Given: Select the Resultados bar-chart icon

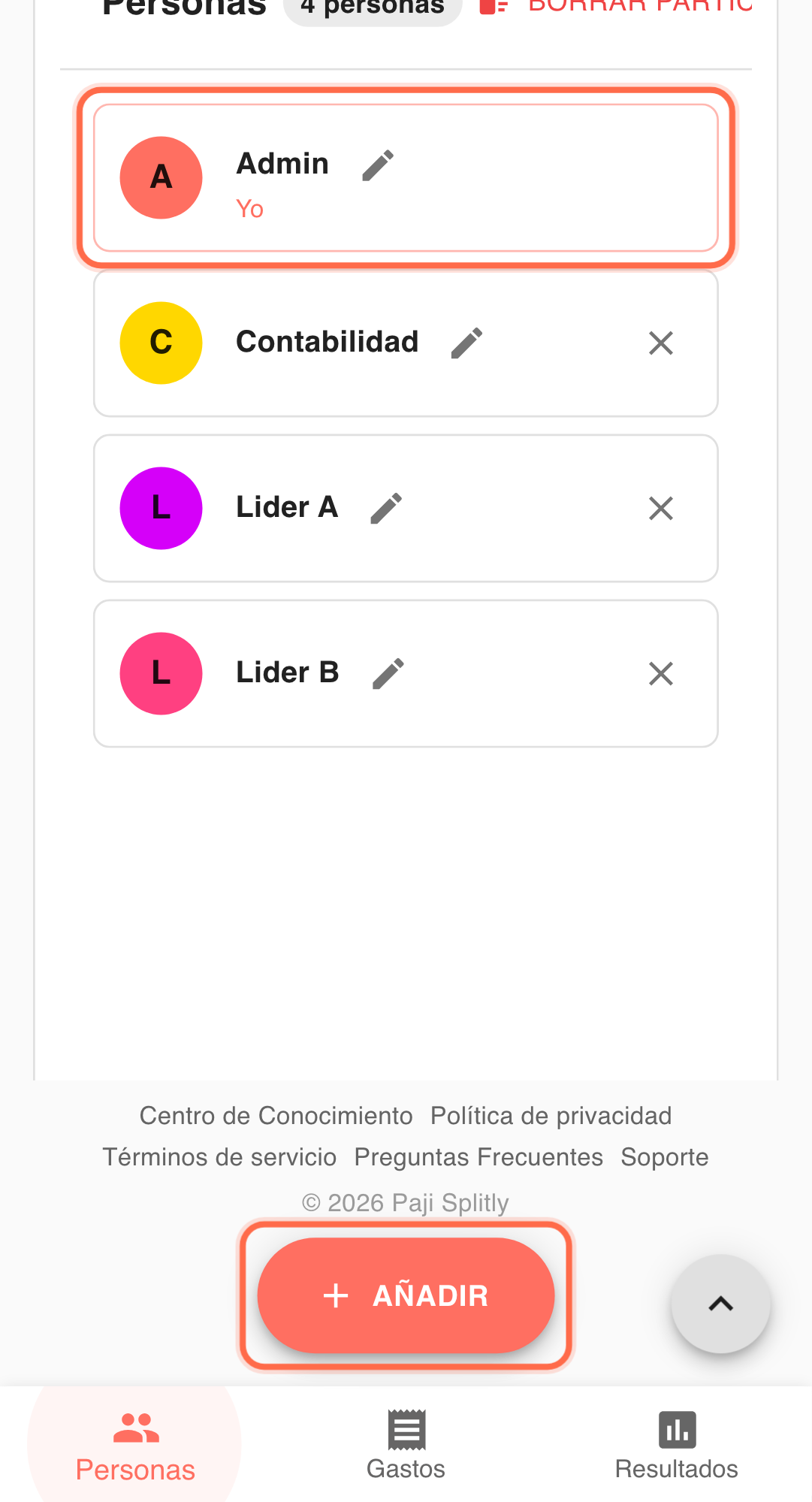Looking at the screenshot, I should [676, 1431].
